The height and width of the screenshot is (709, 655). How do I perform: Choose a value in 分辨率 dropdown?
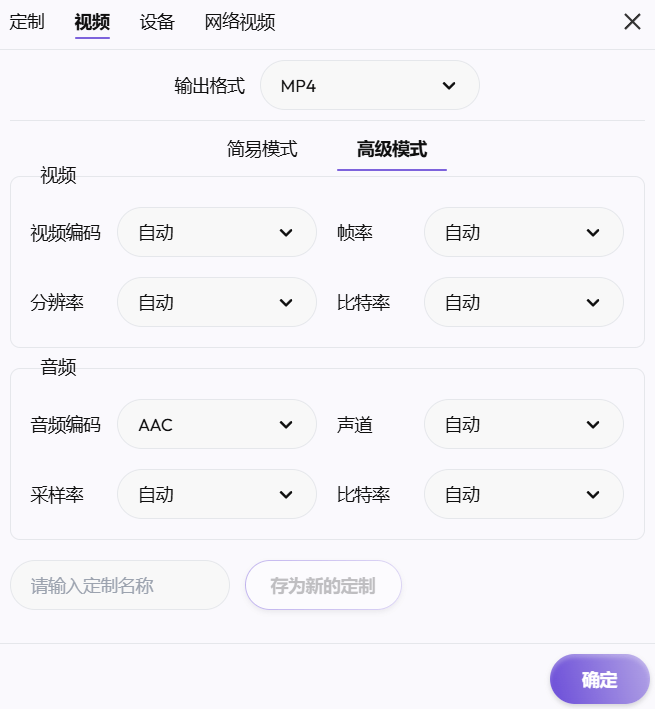point(216,303)
